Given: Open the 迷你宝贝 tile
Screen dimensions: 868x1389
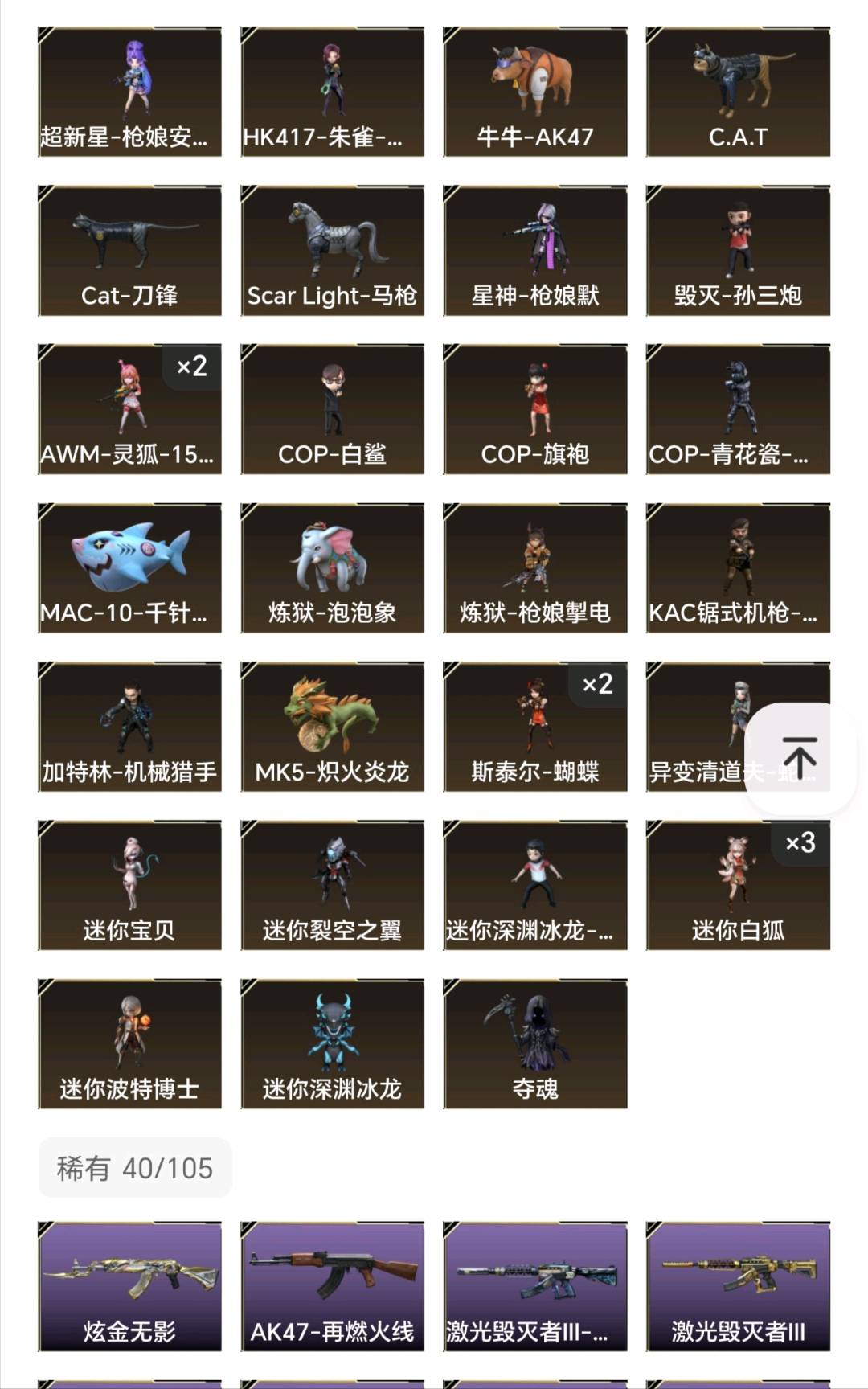Looking at the screenshot, I should click(129, 884).
